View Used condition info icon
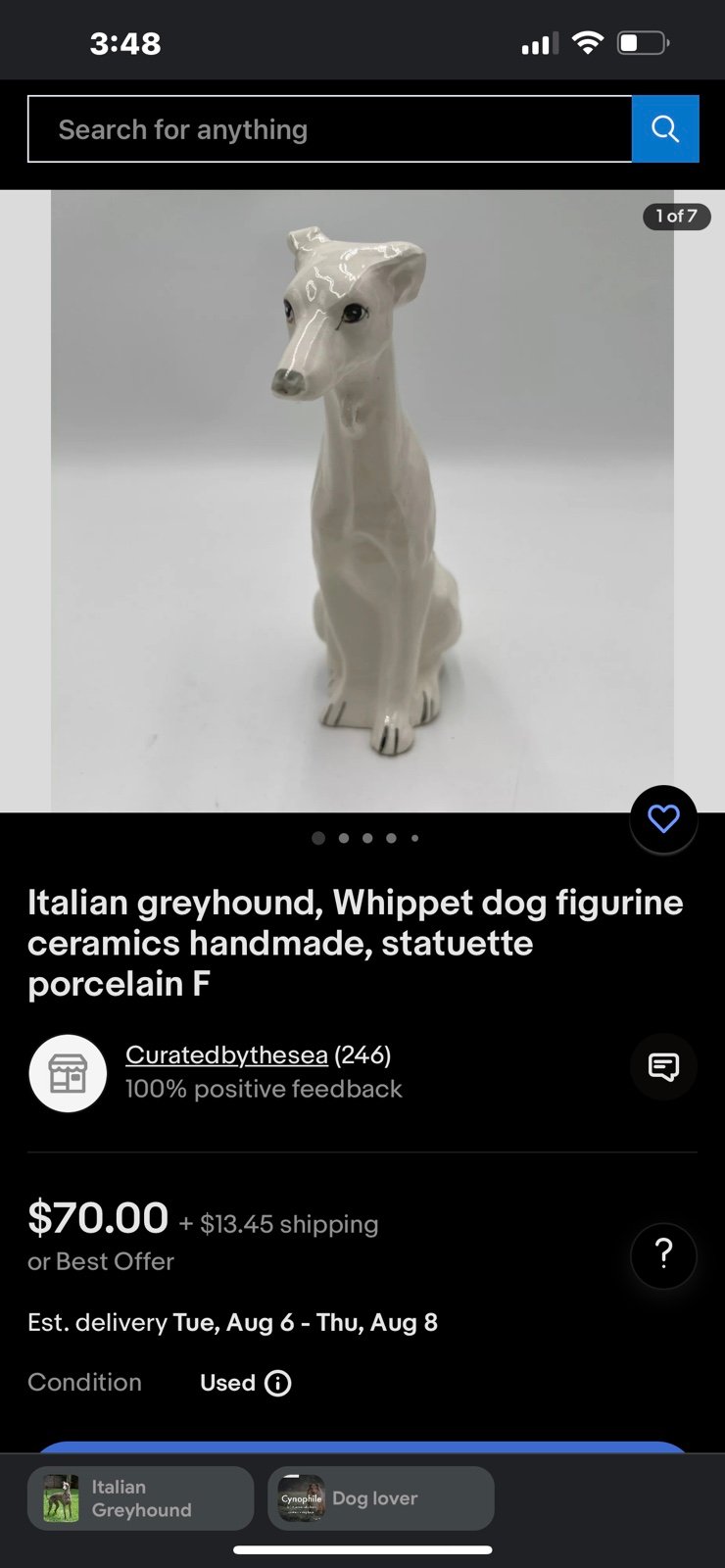This screenshot has height=1568, width=725. click(278, 1383)
